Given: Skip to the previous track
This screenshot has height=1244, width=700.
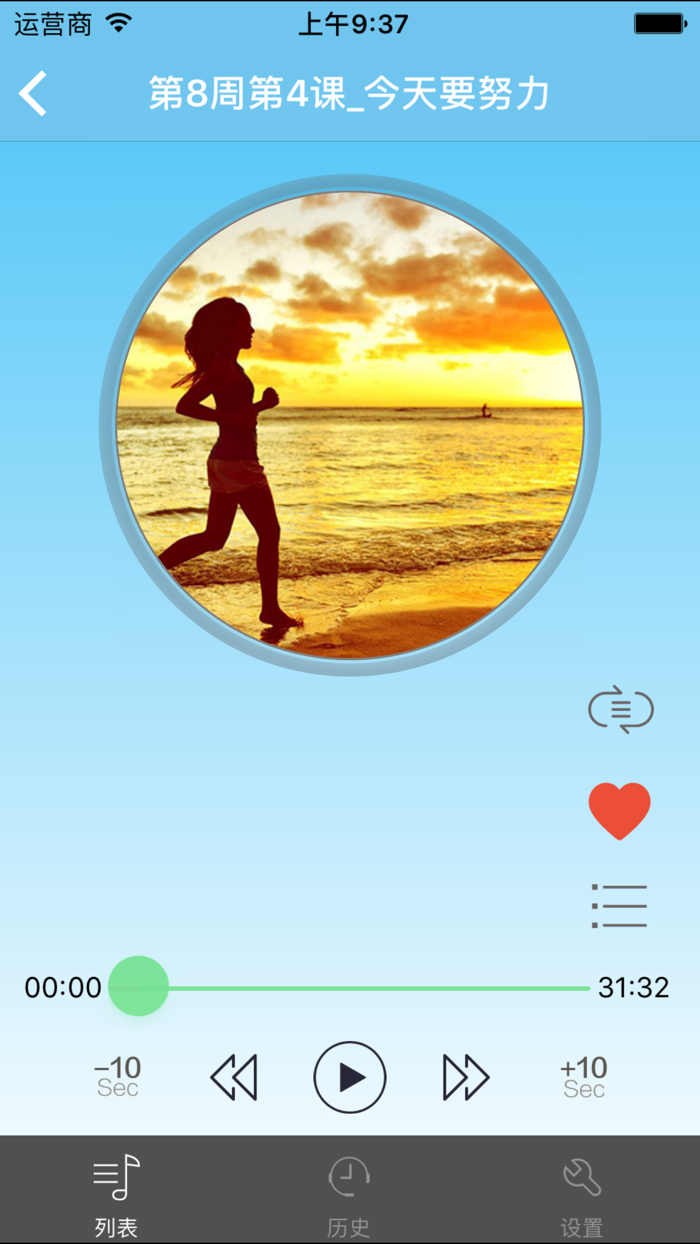Looking at the screenshot, I should pos(234,1077).
